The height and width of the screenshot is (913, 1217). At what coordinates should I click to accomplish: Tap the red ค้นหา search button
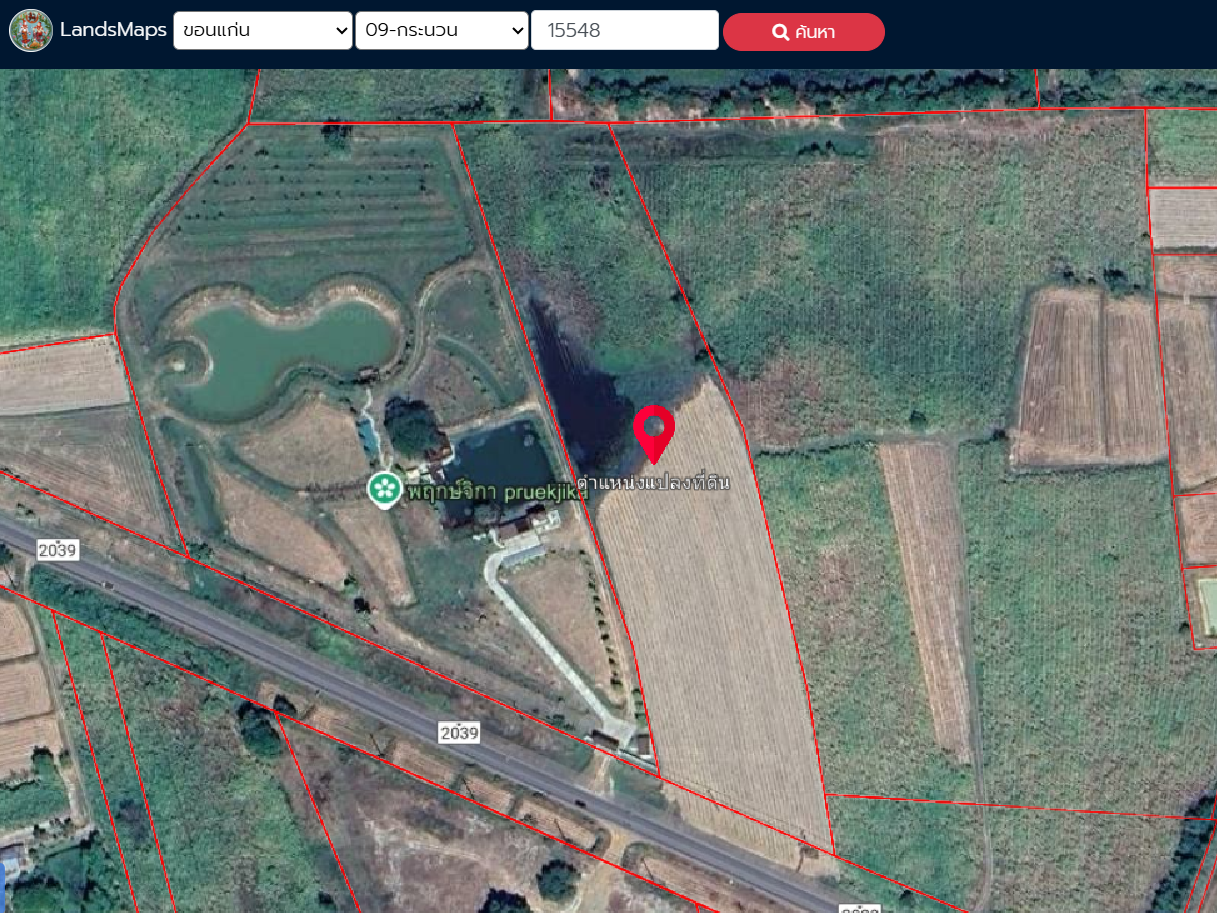803,32
